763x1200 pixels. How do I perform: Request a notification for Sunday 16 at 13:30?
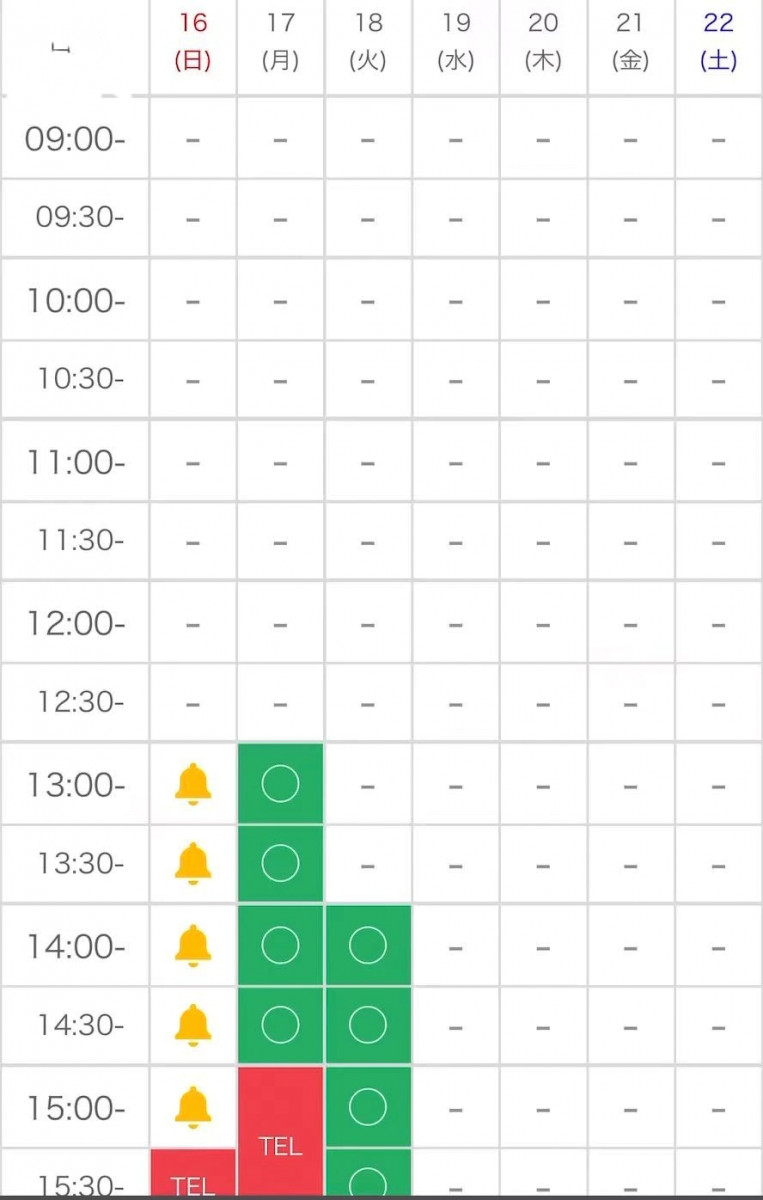193,864
